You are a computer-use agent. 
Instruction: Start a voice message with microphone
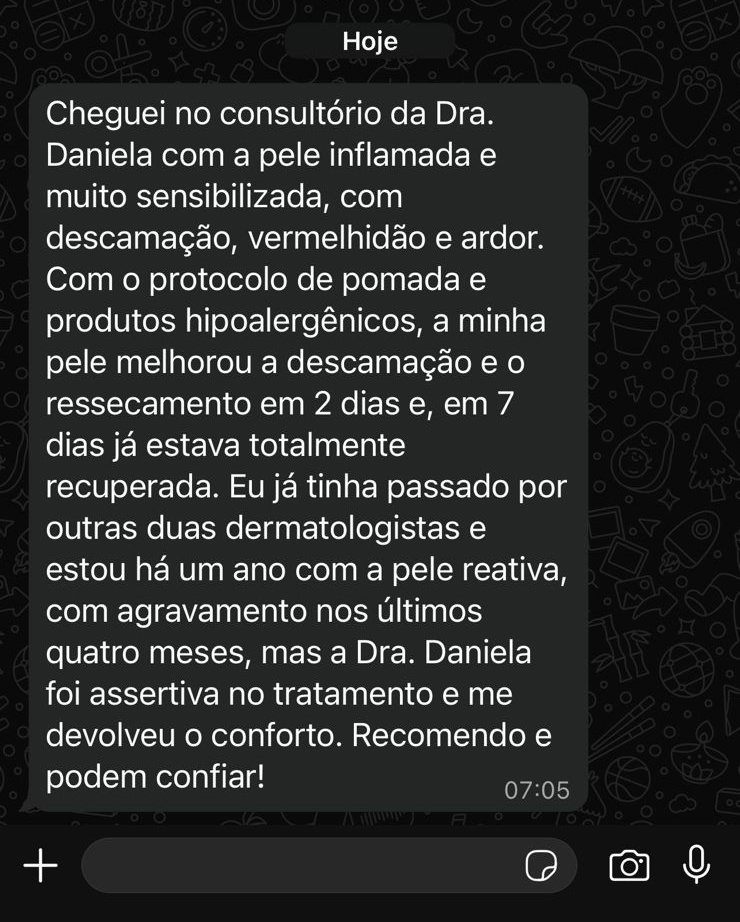pos(696,864)
